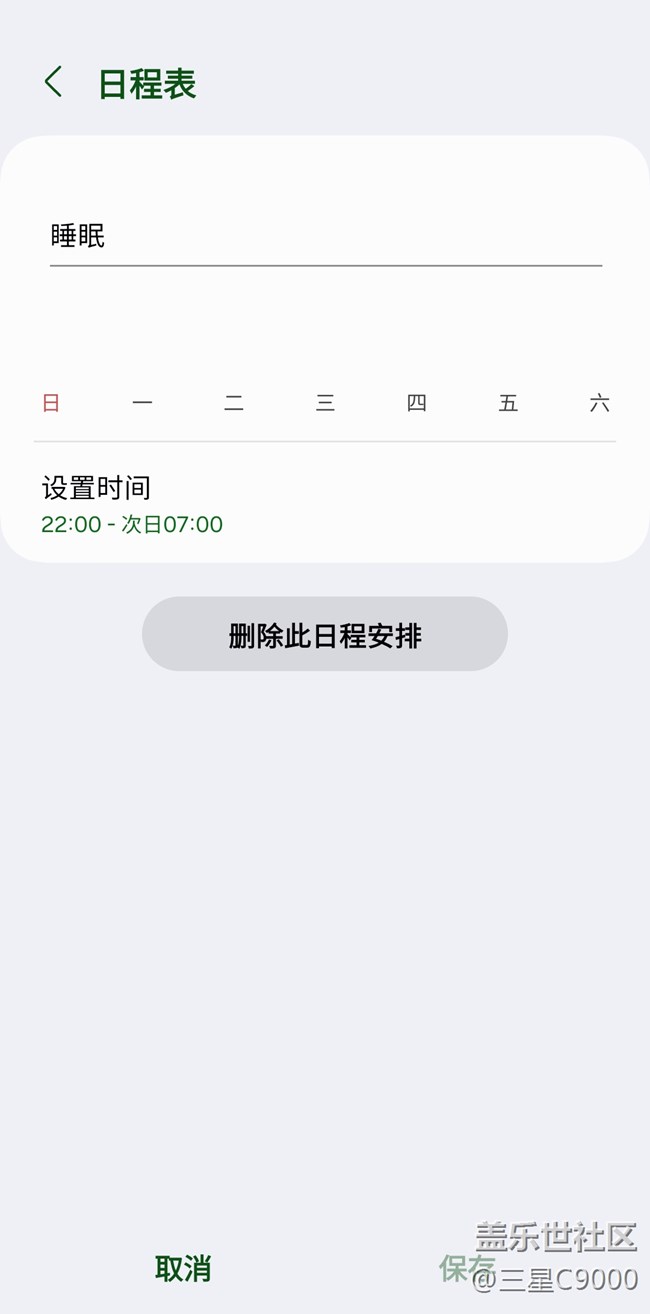
Task: Go back from the 日程表 screen
Action: coord(54,82)
